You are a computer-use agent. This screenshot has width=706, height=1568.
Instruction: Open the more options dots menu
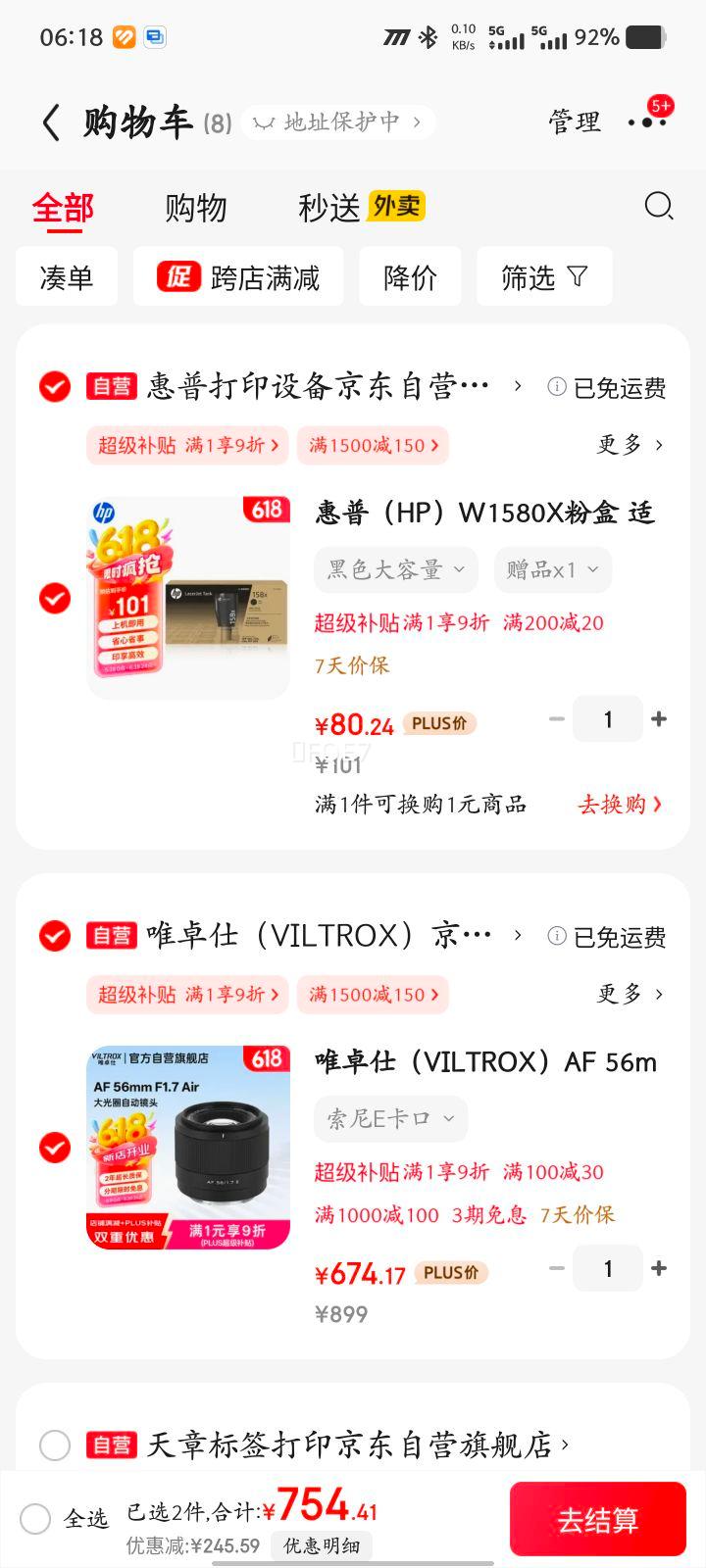[x=647, y=122]
